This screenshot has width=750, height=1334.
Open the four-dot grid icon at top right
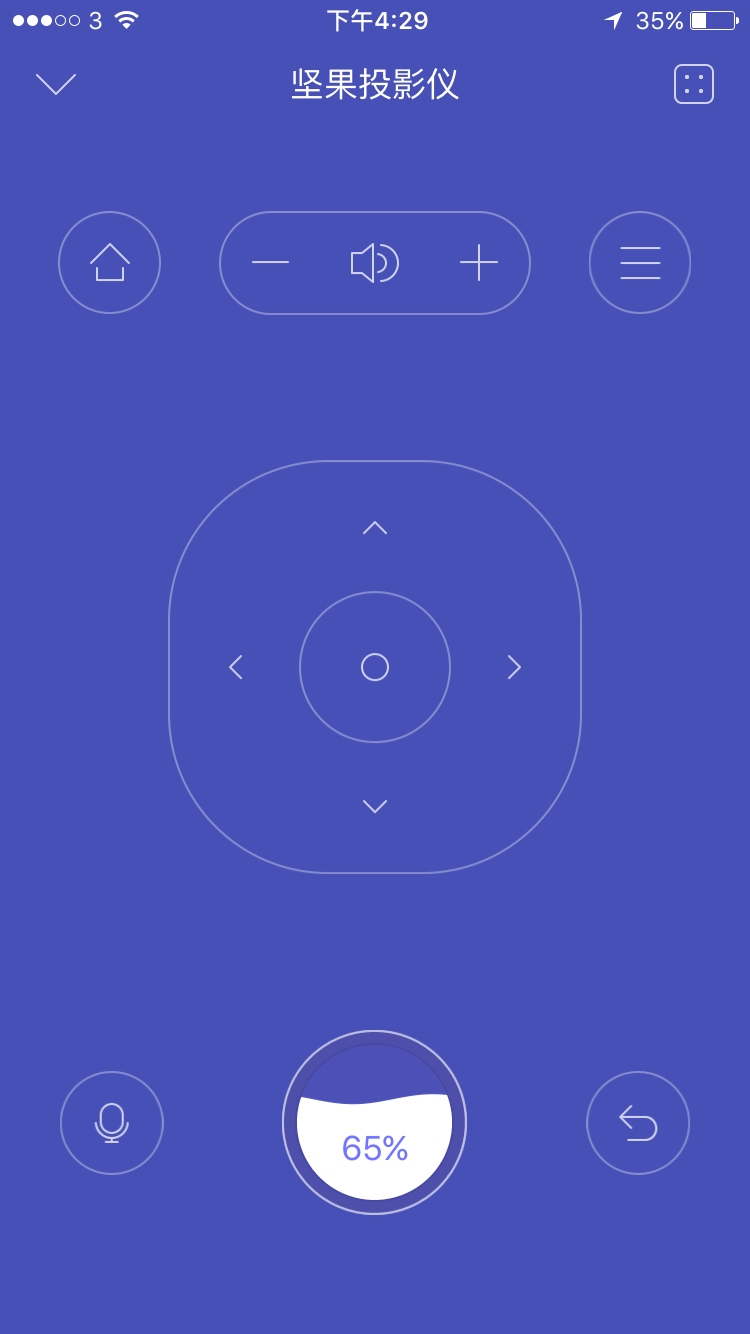point(694,84)
